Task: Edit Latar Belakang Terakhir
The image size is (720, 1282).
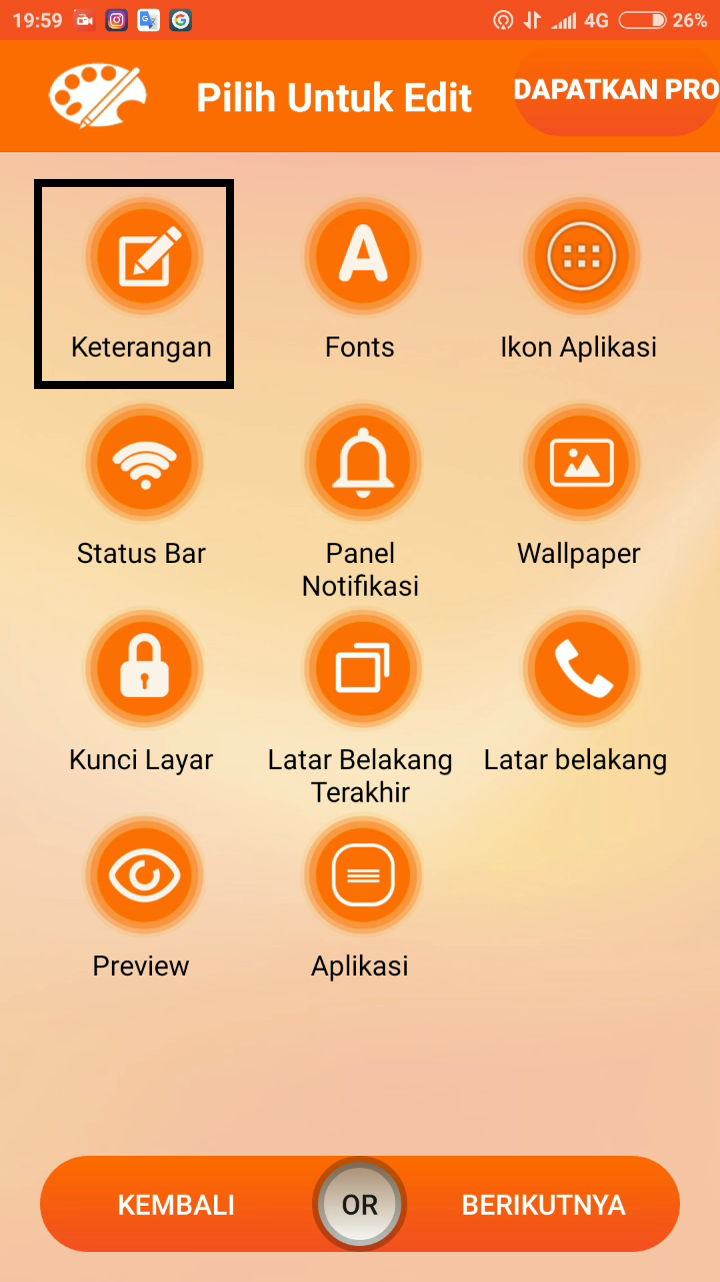Action: tap(360, 669)
